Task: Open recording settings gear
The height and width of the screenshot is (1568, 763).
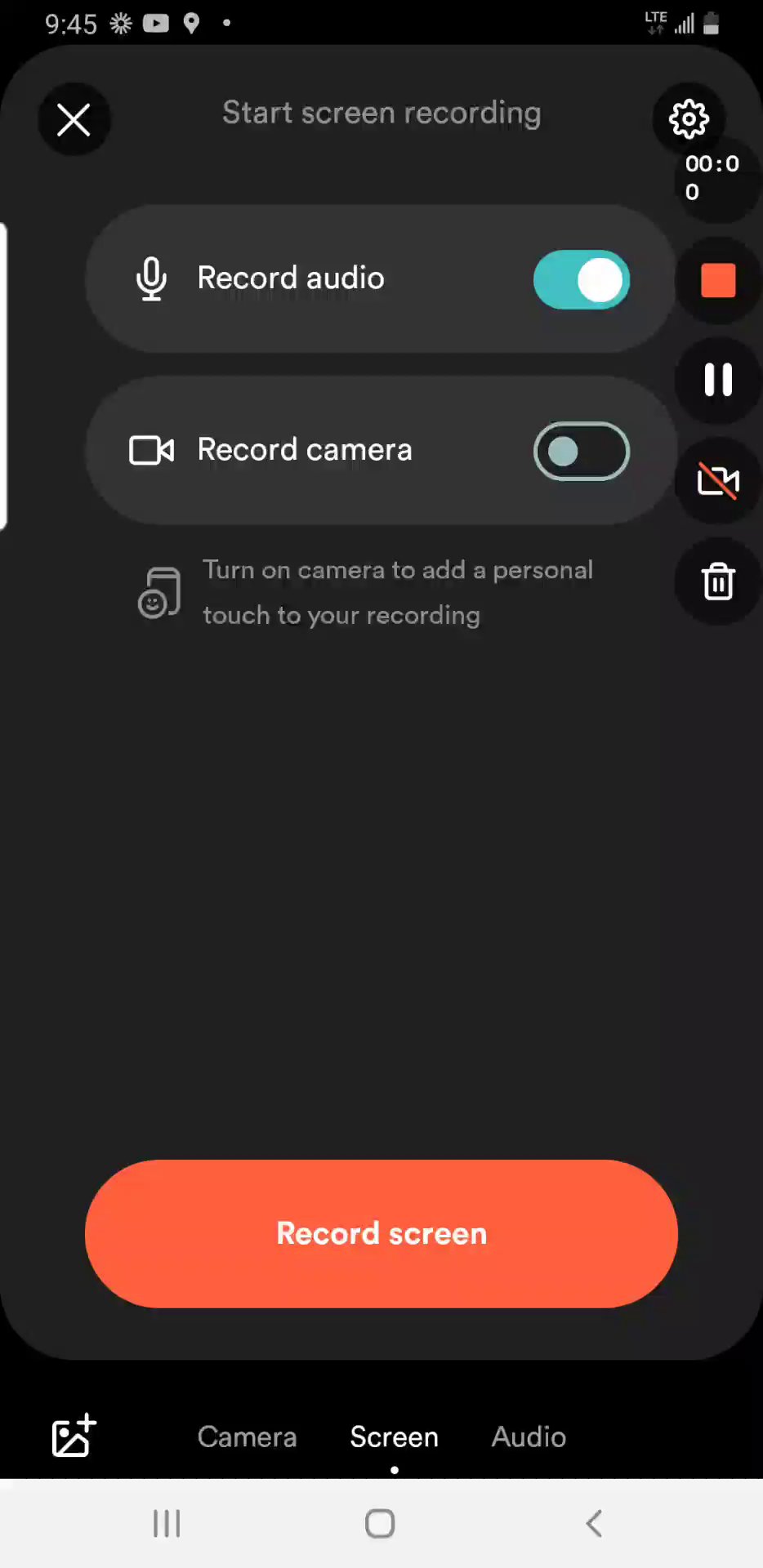Action: [x=689, y=120]
